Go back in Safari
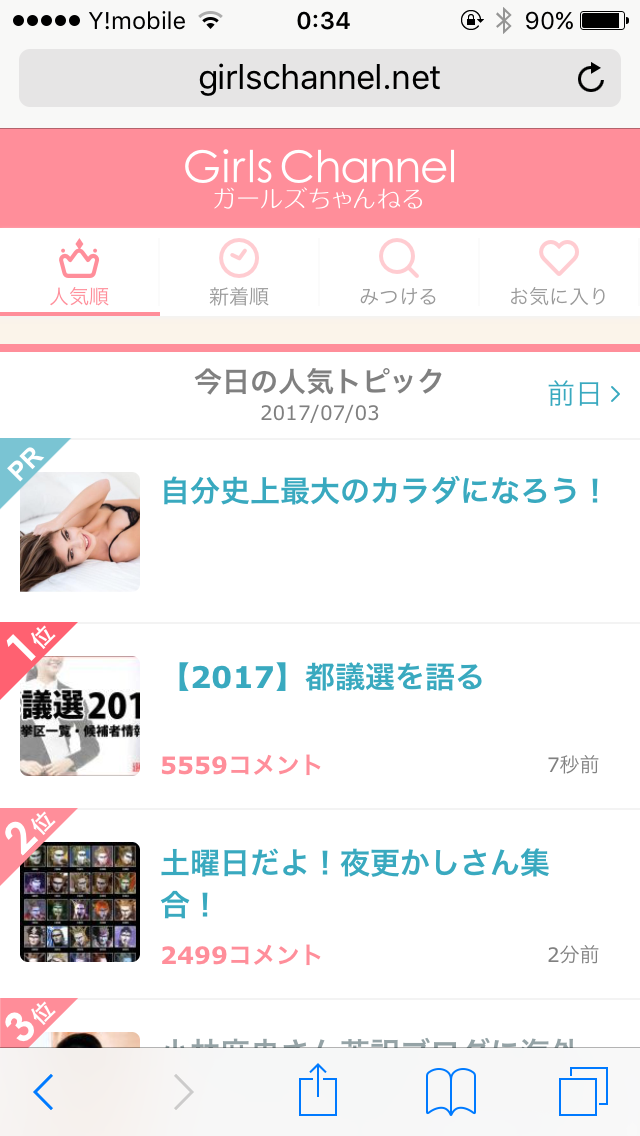 (43, 1091)
